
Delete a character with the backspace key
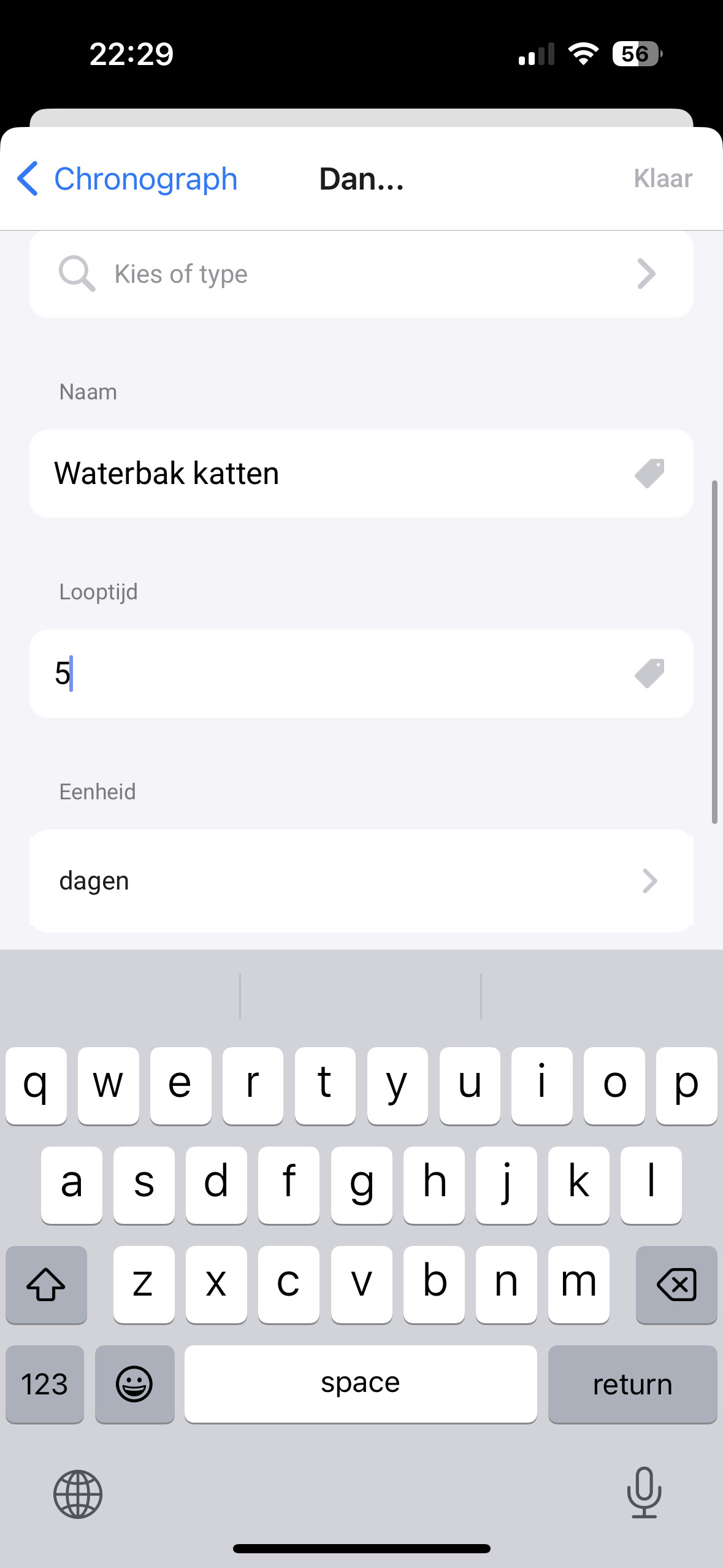click(x=676, y=1285)
